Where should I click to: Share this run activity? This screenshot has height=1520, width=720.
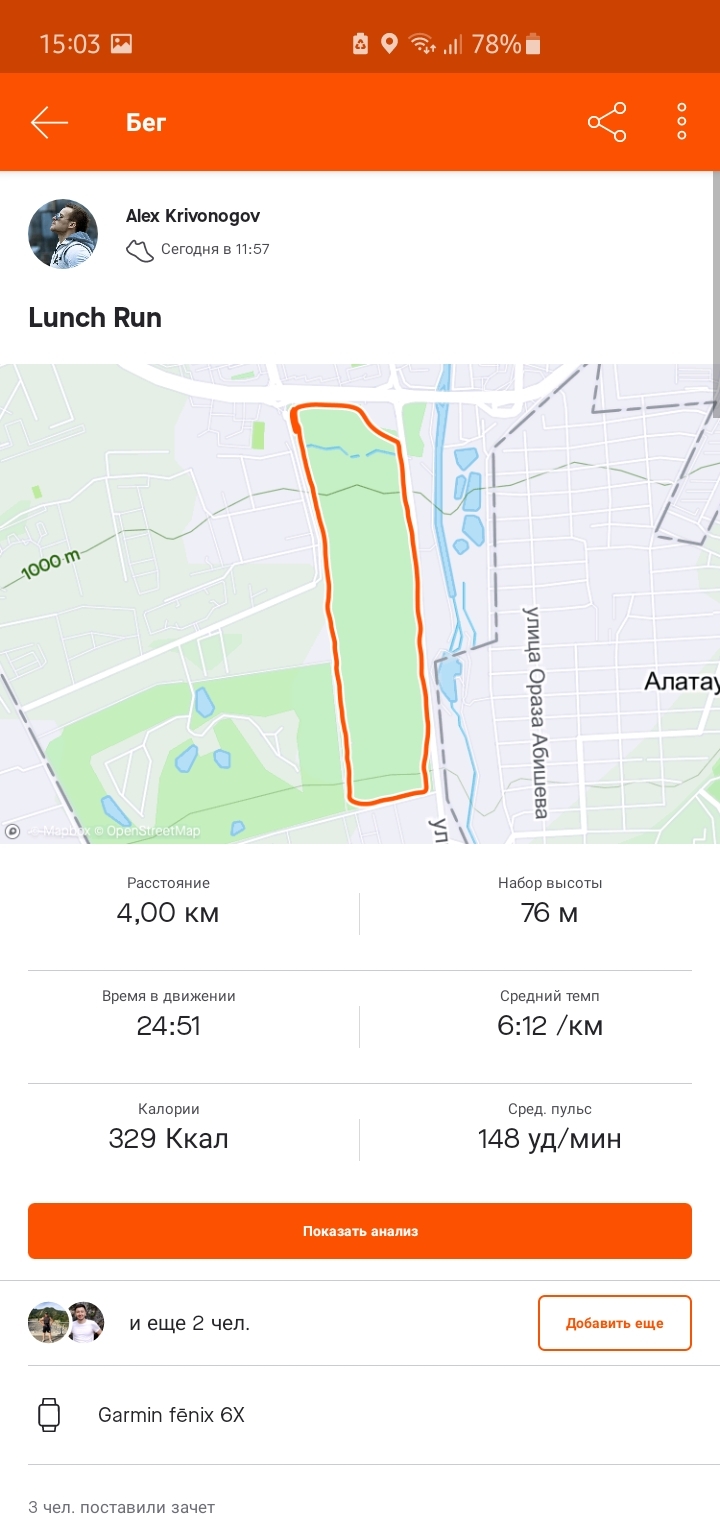[607, 122]
